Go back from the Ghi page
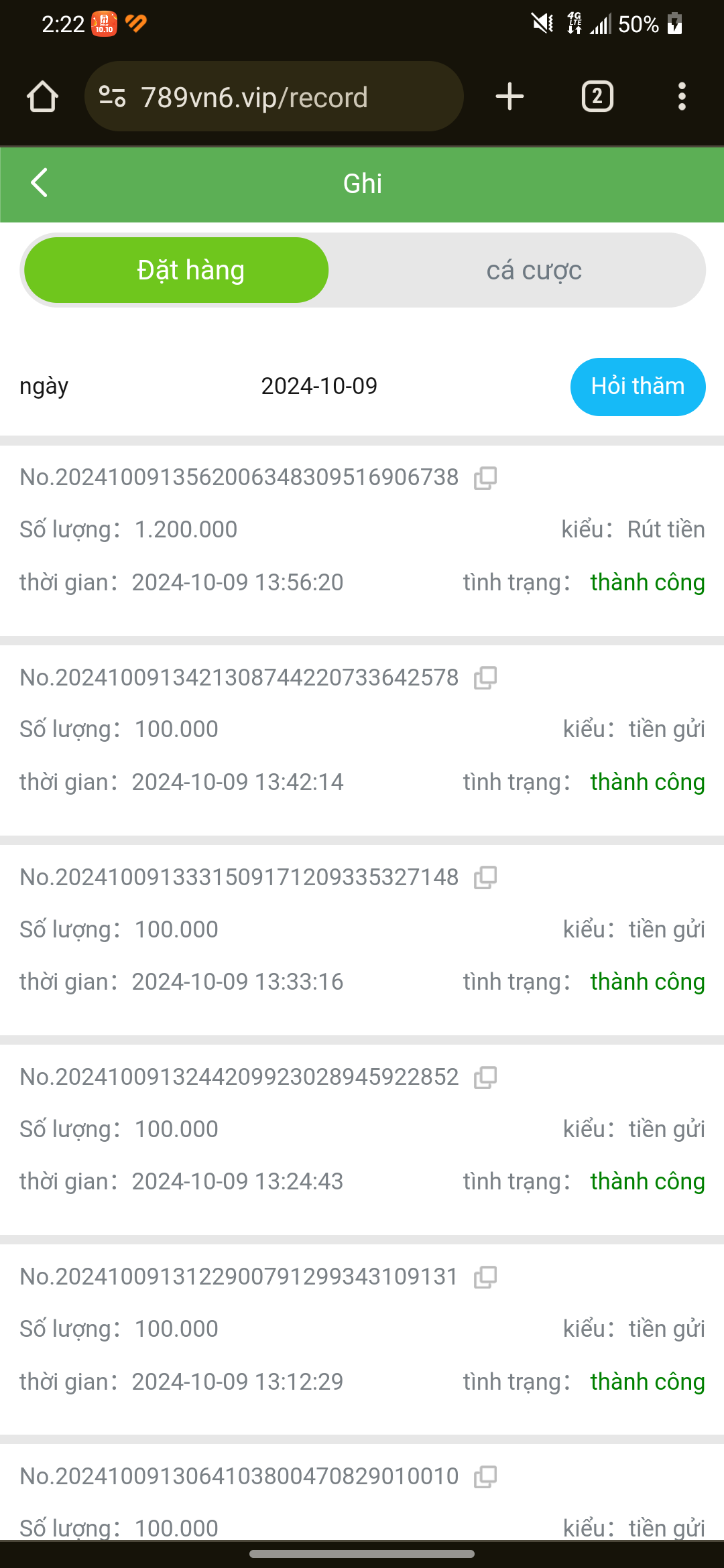Screen dimensions: 724x1568 click(40, 183)
